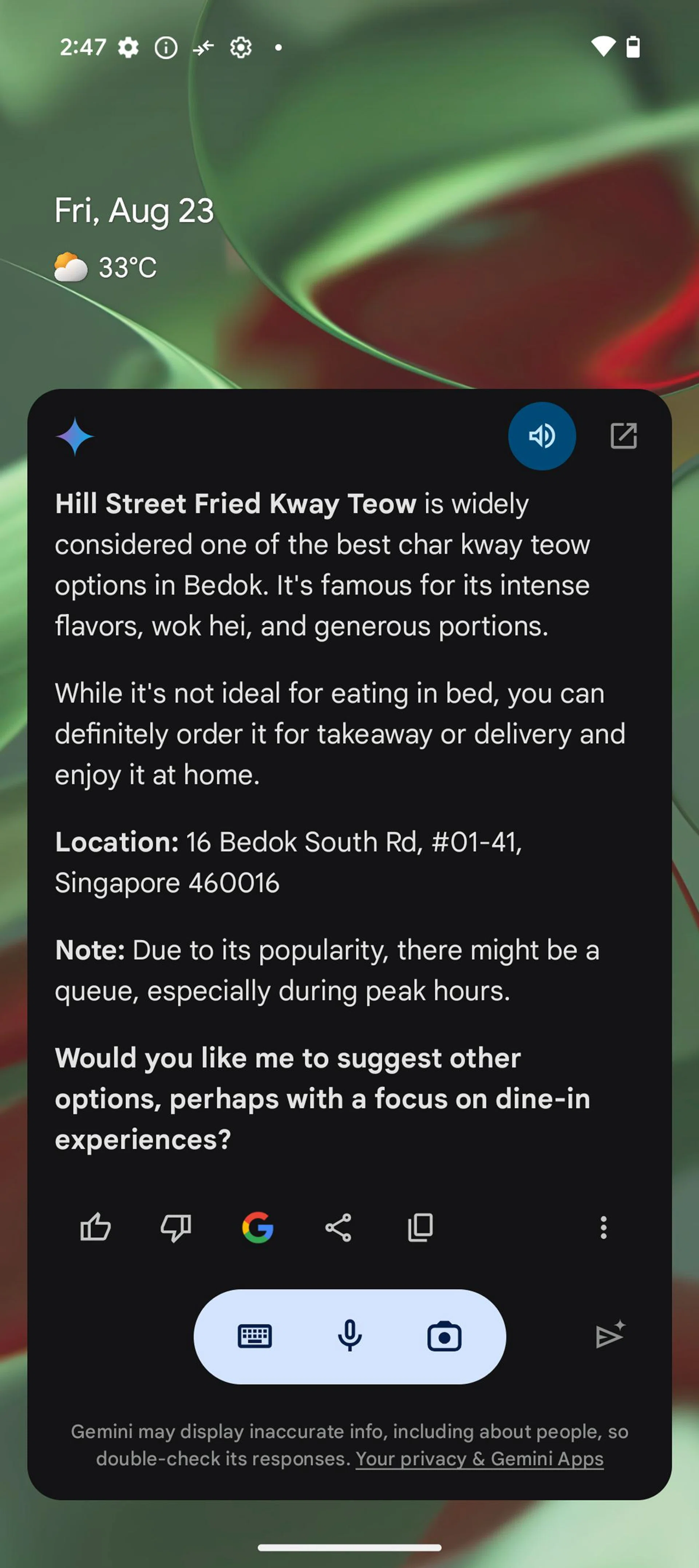Switch to keyboard input
This screenshot has height=1568, width=699.
pos(254,1336)
